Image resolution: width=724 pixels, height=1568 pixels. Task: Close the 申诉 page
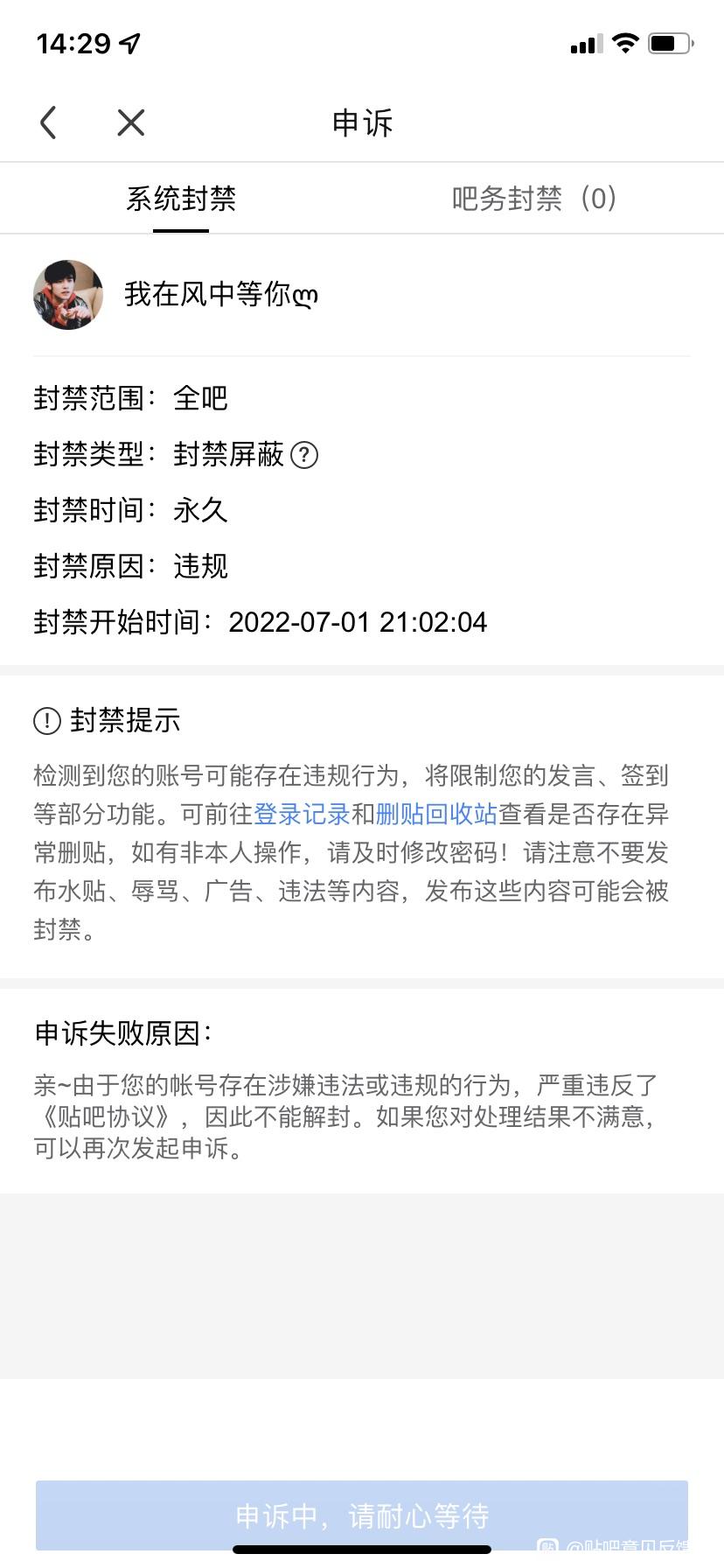coord(131,122)
